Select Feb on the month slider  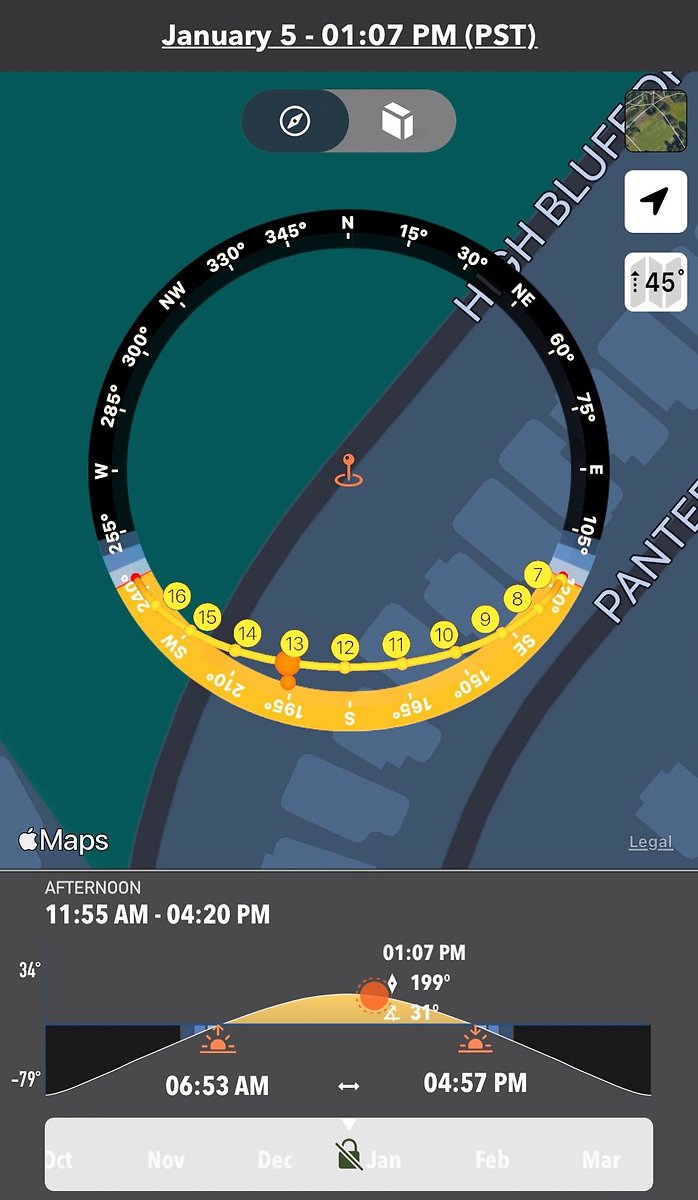tap(491, 1160)
